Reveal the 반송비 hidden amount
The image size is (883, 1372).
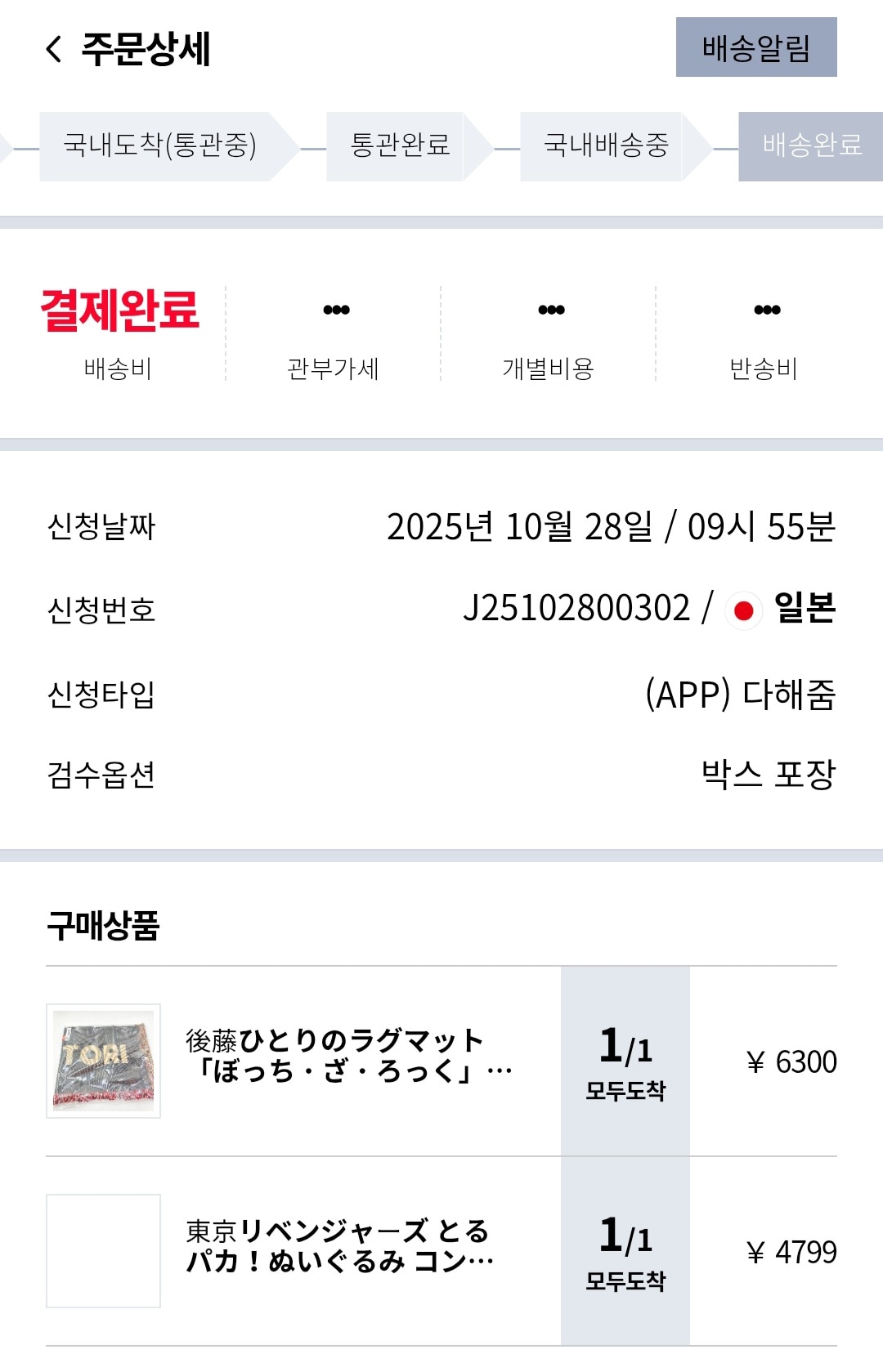[767, 309]
